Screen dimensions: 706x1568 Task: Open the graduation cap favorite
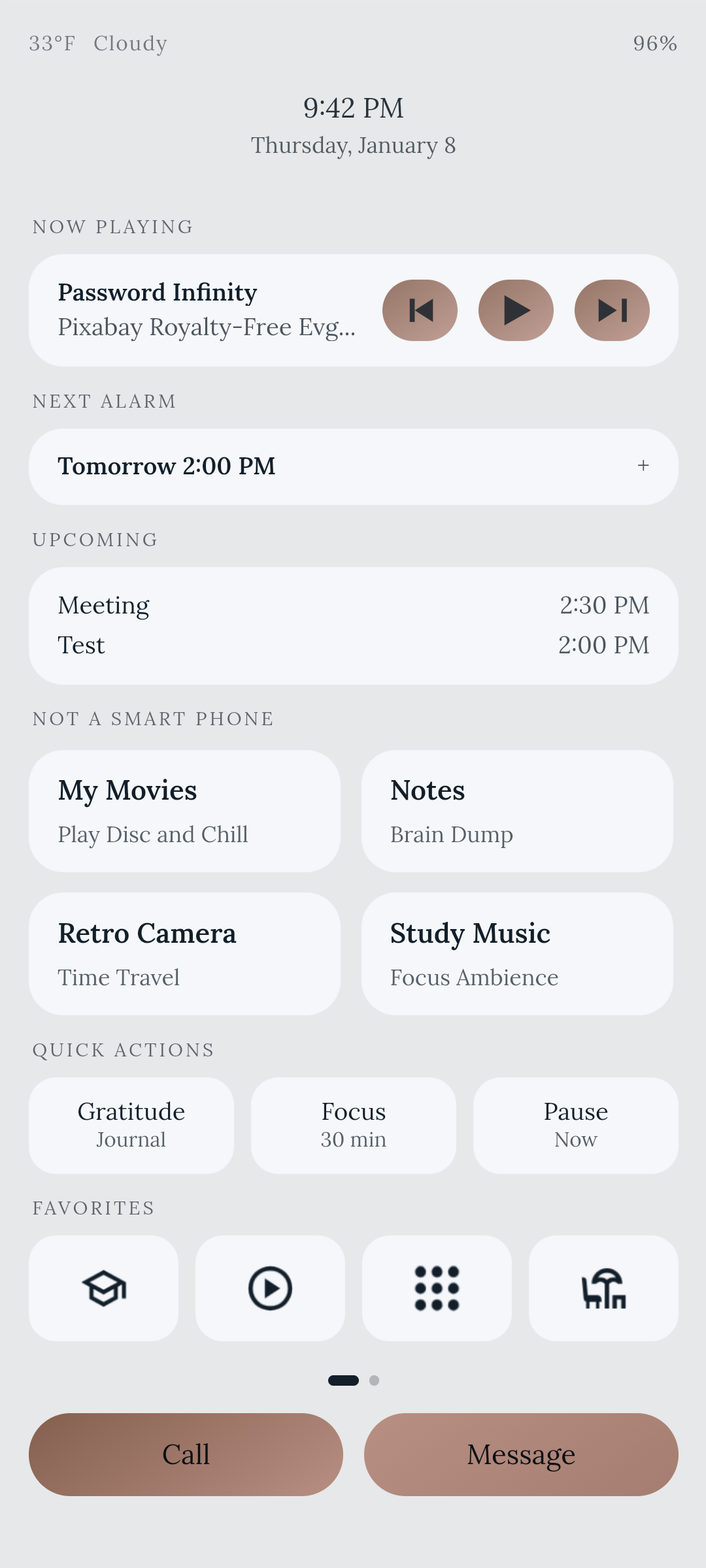tap(104, 1288)
